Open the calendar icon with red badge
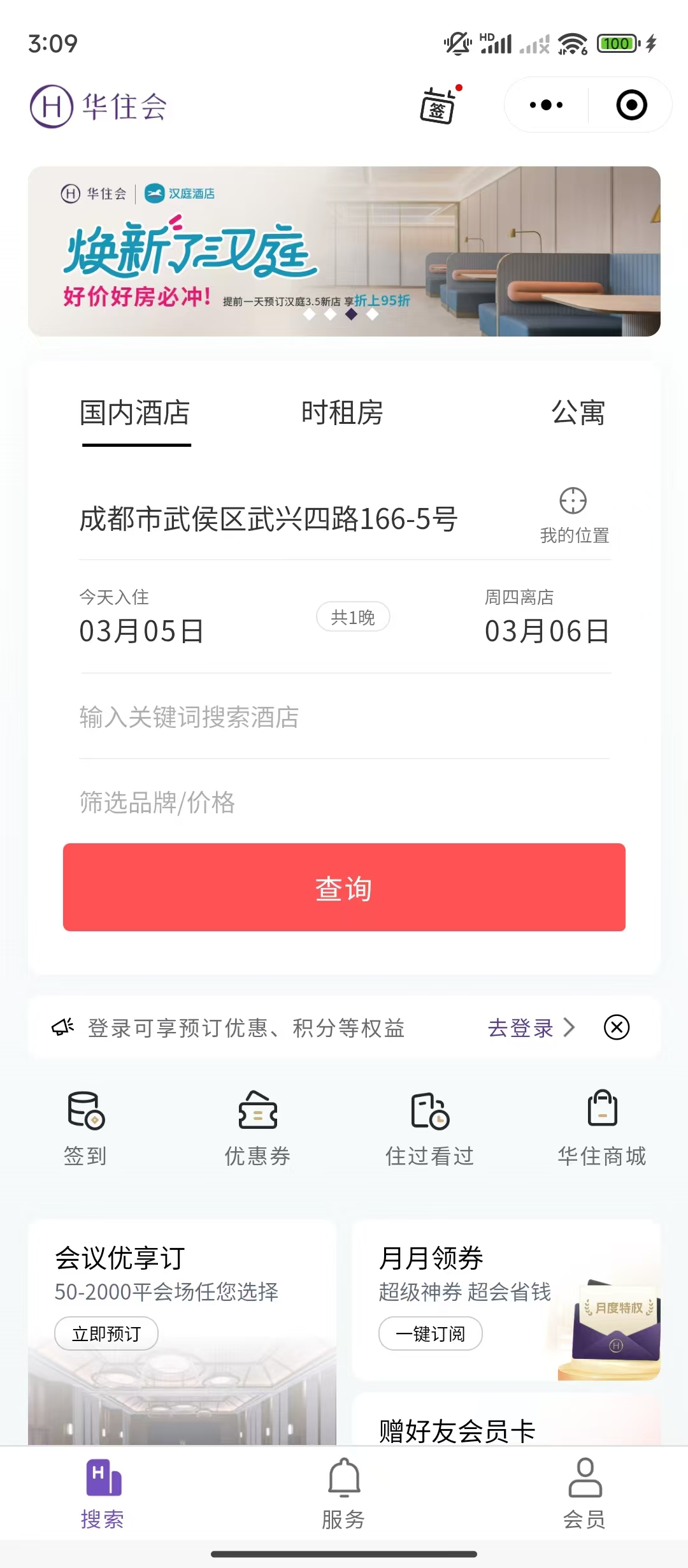This screenshot has width=688, height=1568. pyautogui.click(x=438, y=107)
